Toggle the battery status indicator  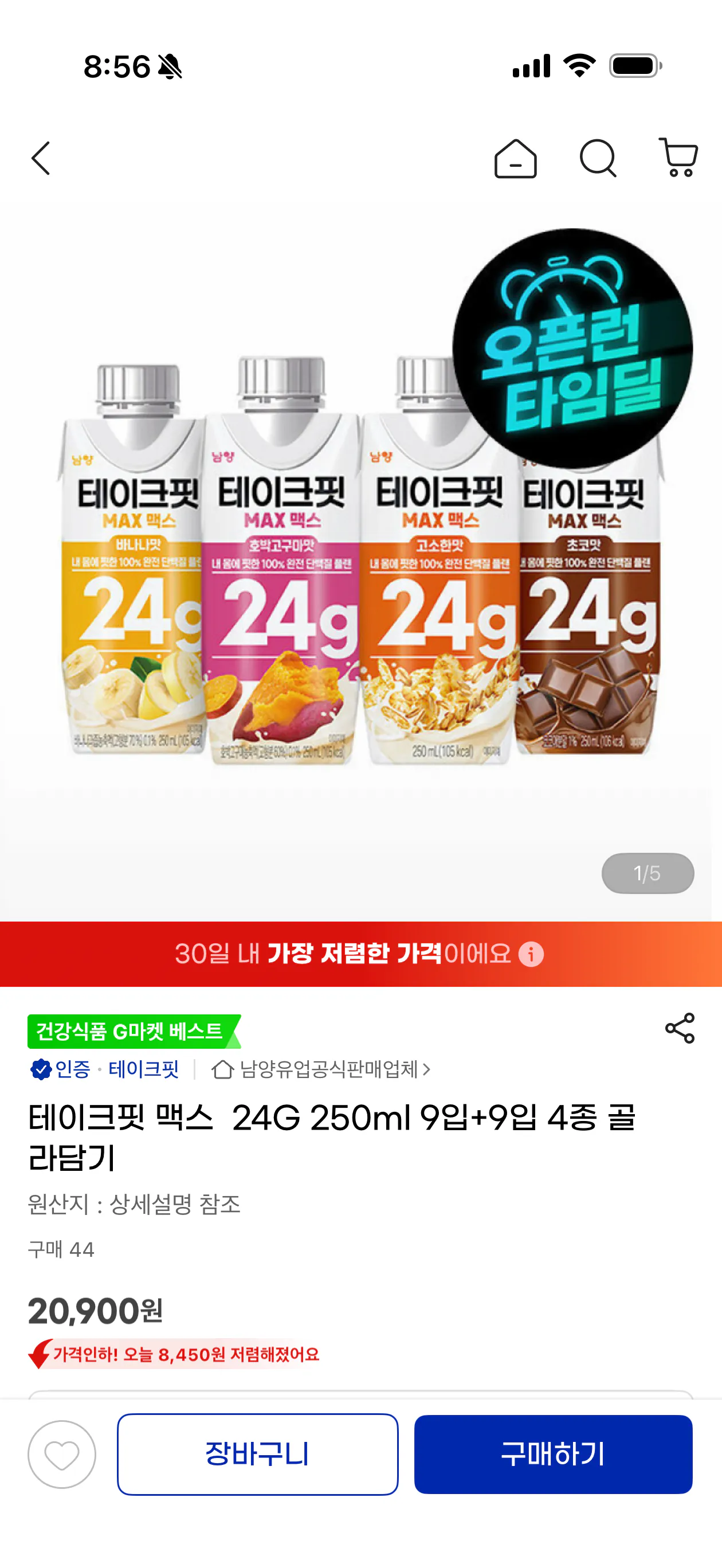coord(634,67)
